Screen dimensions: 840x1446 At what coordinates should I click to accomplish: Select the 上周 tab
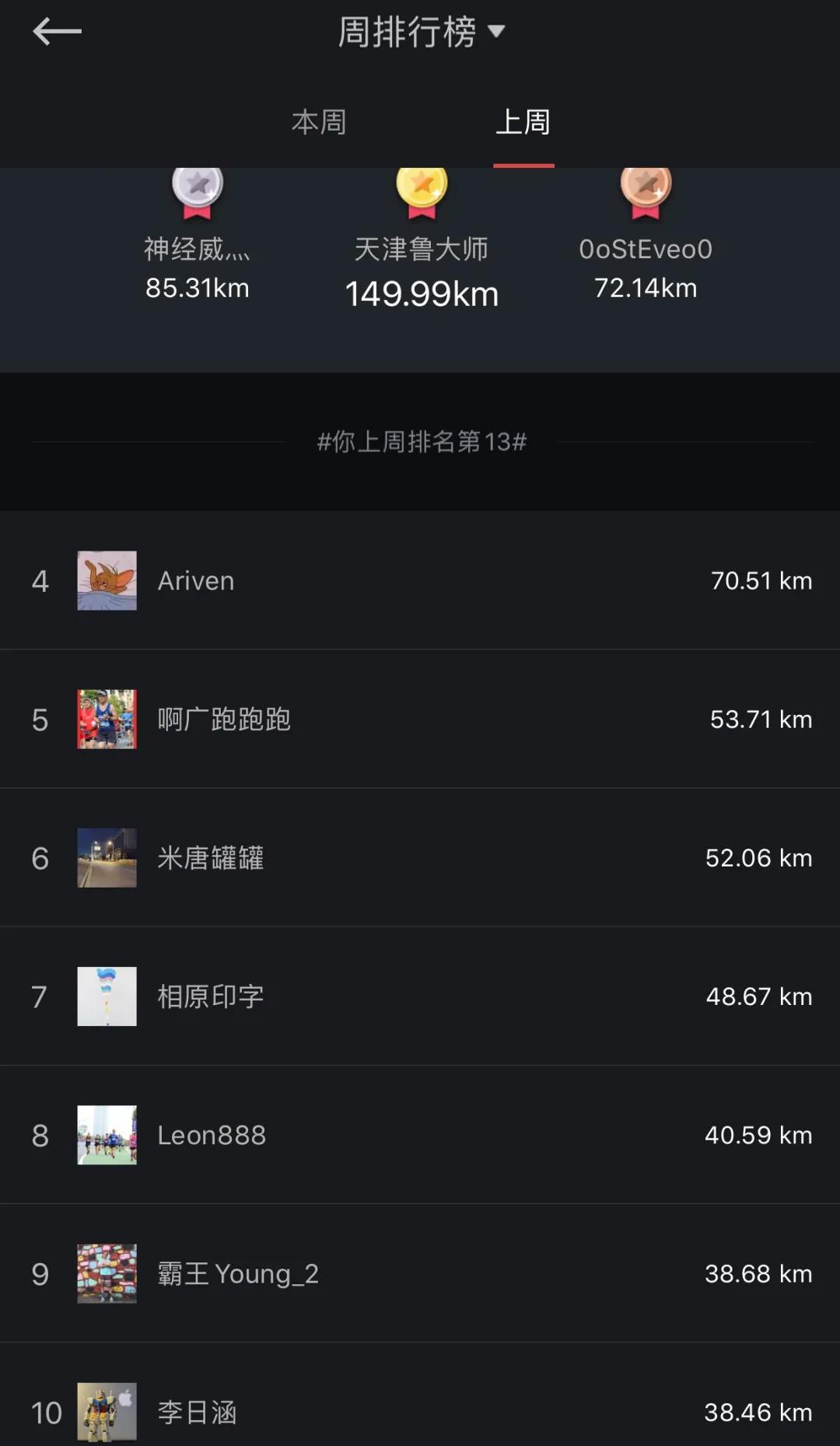pos(523,122)
